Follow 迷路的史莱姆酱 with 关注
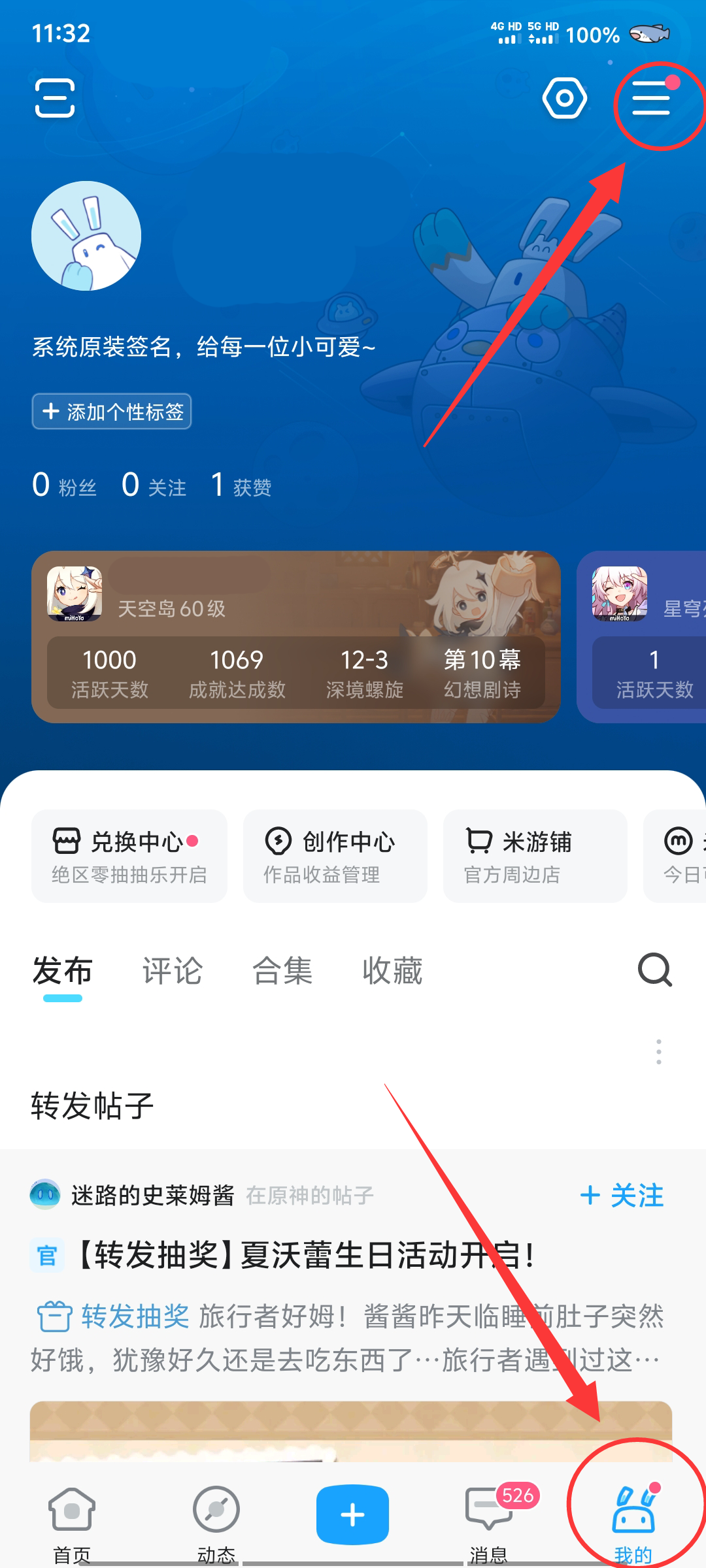Viewport: 706px width, 1568px height. pyautogui.click(x=622, y=1196)
